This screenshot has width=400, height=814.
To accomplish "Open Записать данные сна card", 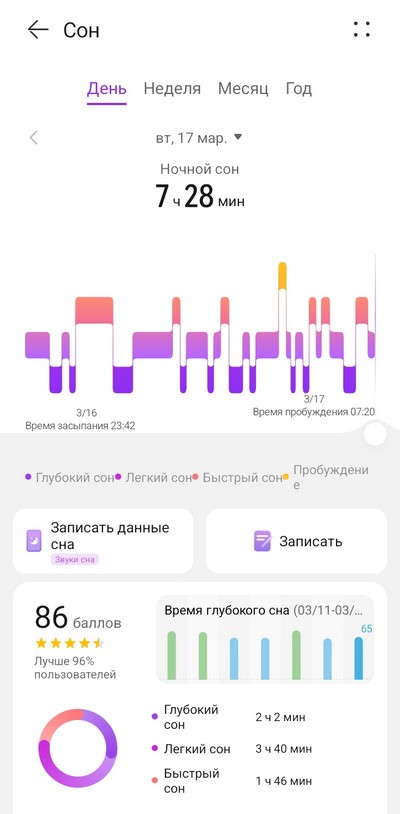I will tap(103, 541).
